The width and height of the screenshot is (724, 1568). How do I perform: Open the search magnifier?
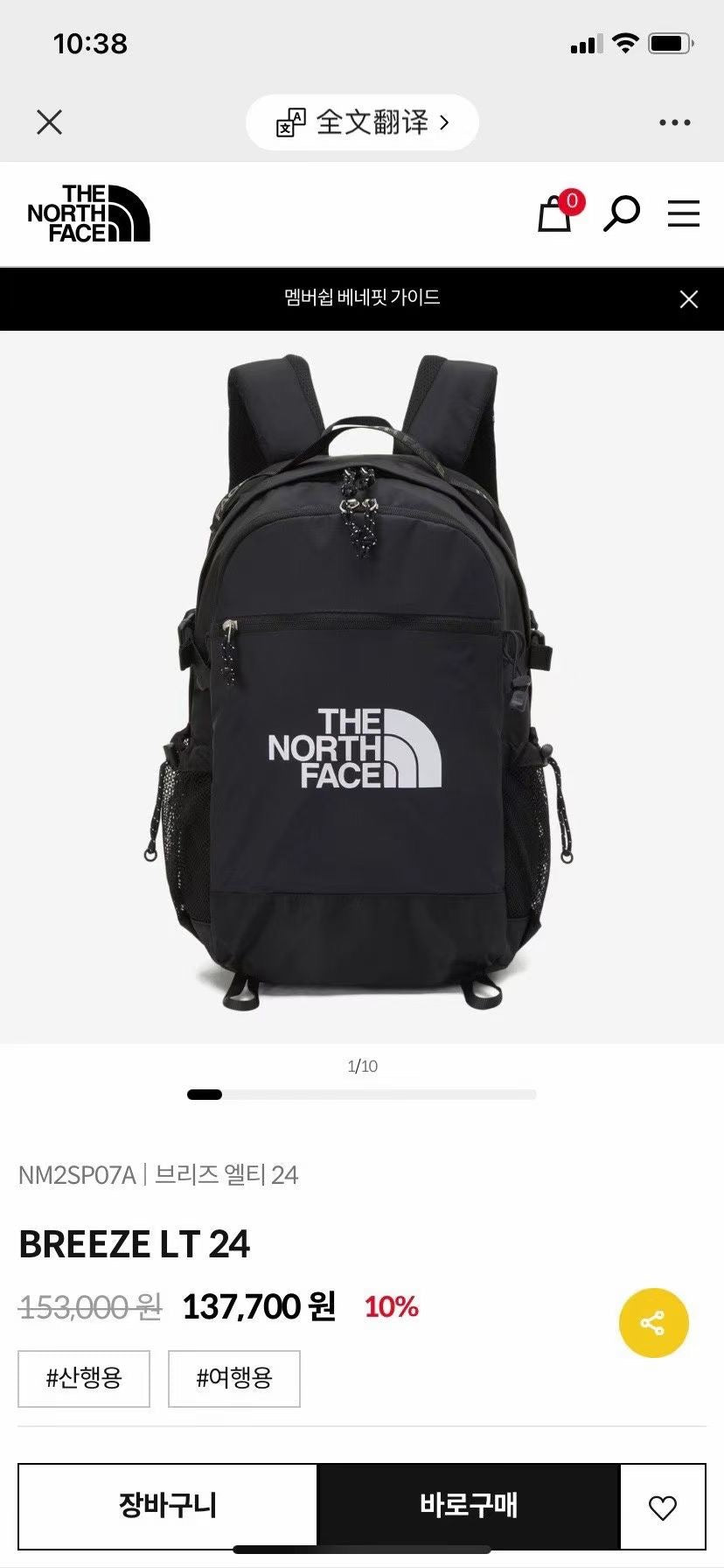point(622,213)
